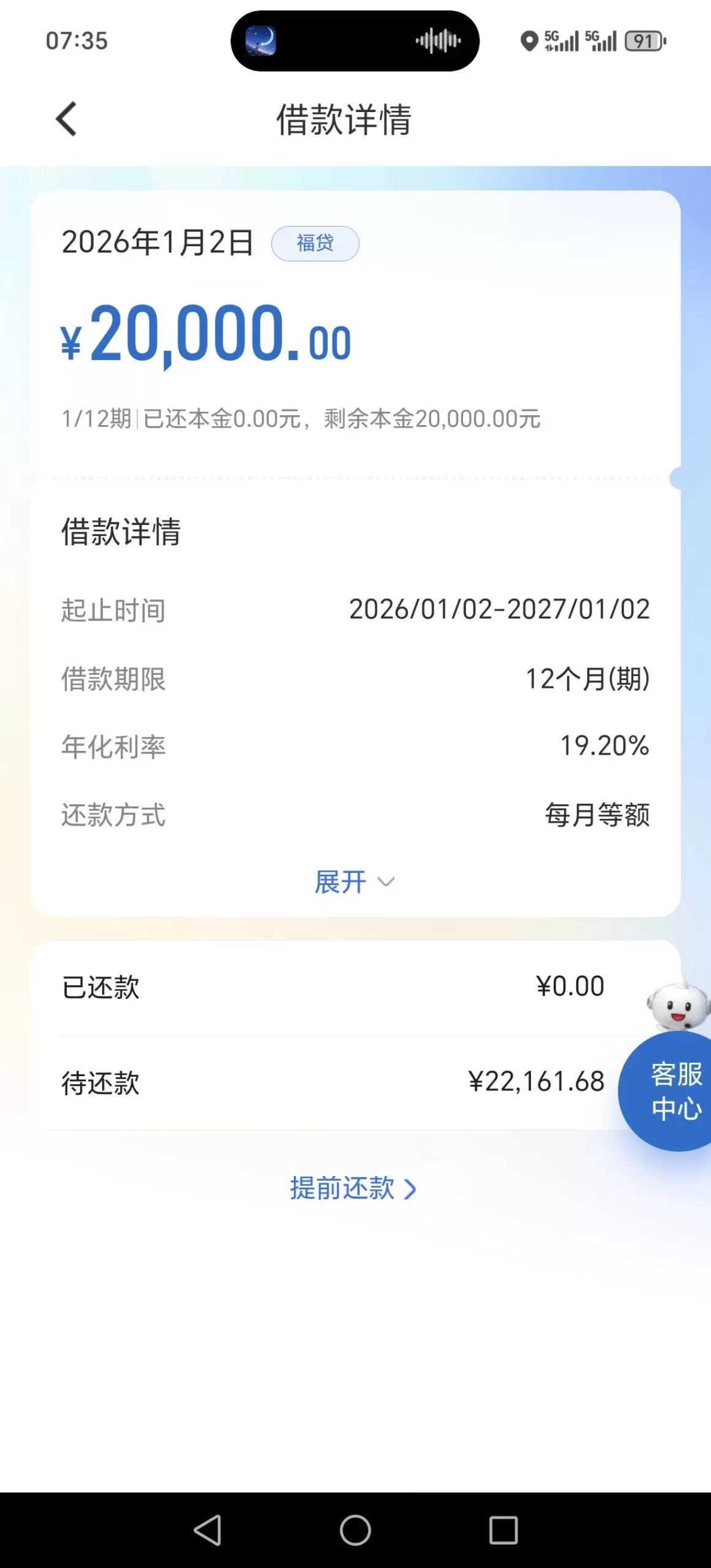Tap the audio waveform in the notch area

tap(436, 40)
